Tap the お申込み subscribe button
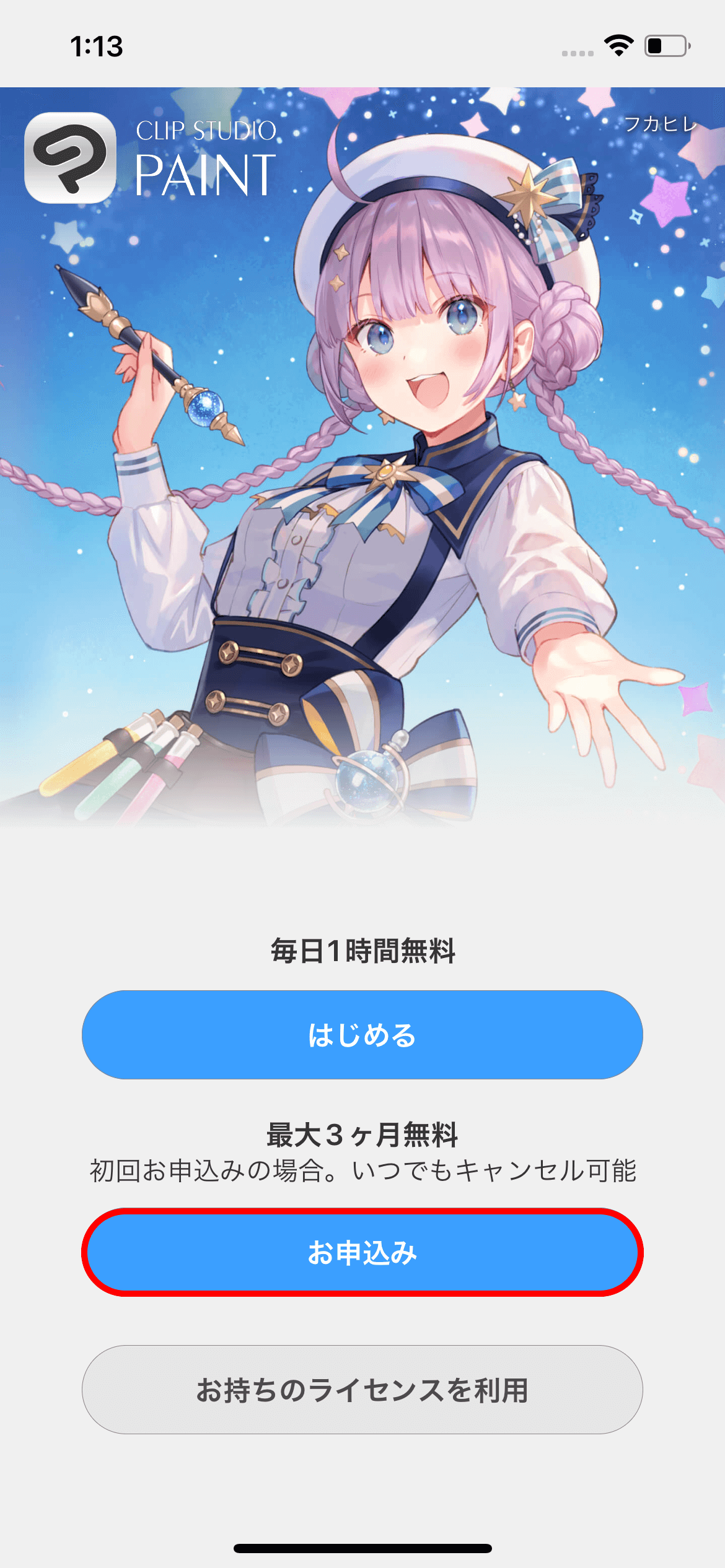The width and height of the screenshot is (725, 1568). 362,1252
